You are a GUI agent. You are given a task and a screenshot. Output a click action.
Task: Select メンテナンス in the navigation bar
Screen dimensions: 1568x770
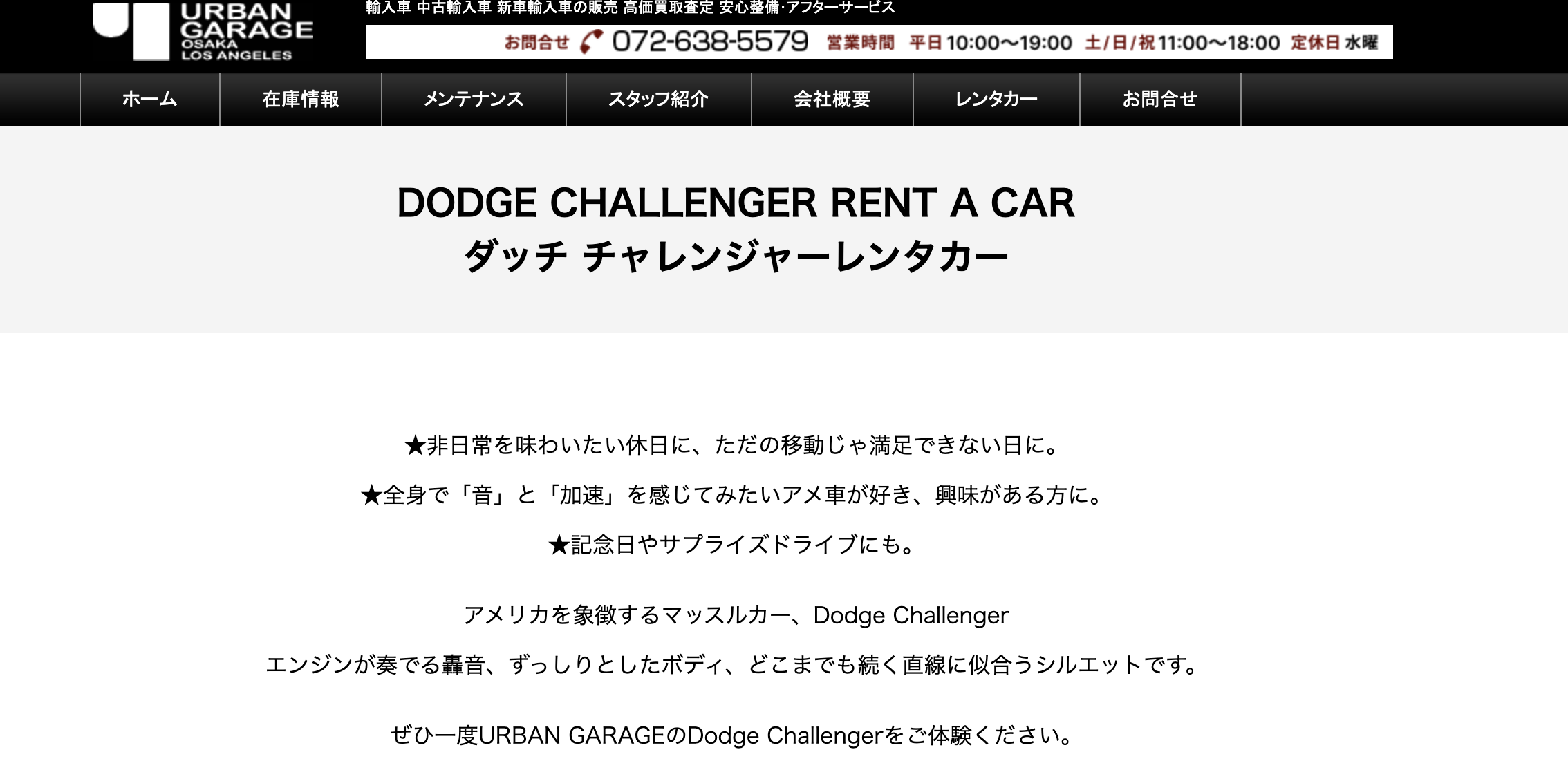pos(474,100)
